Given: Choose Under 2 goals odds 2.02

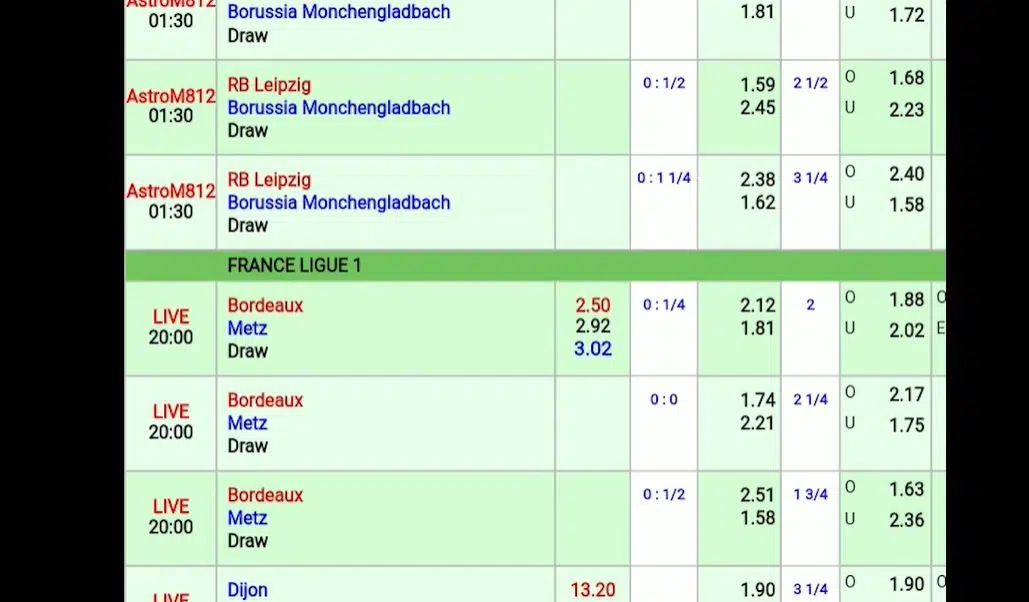Looking at the screenshot, I should pyautogui.click(x=906, y=330).
